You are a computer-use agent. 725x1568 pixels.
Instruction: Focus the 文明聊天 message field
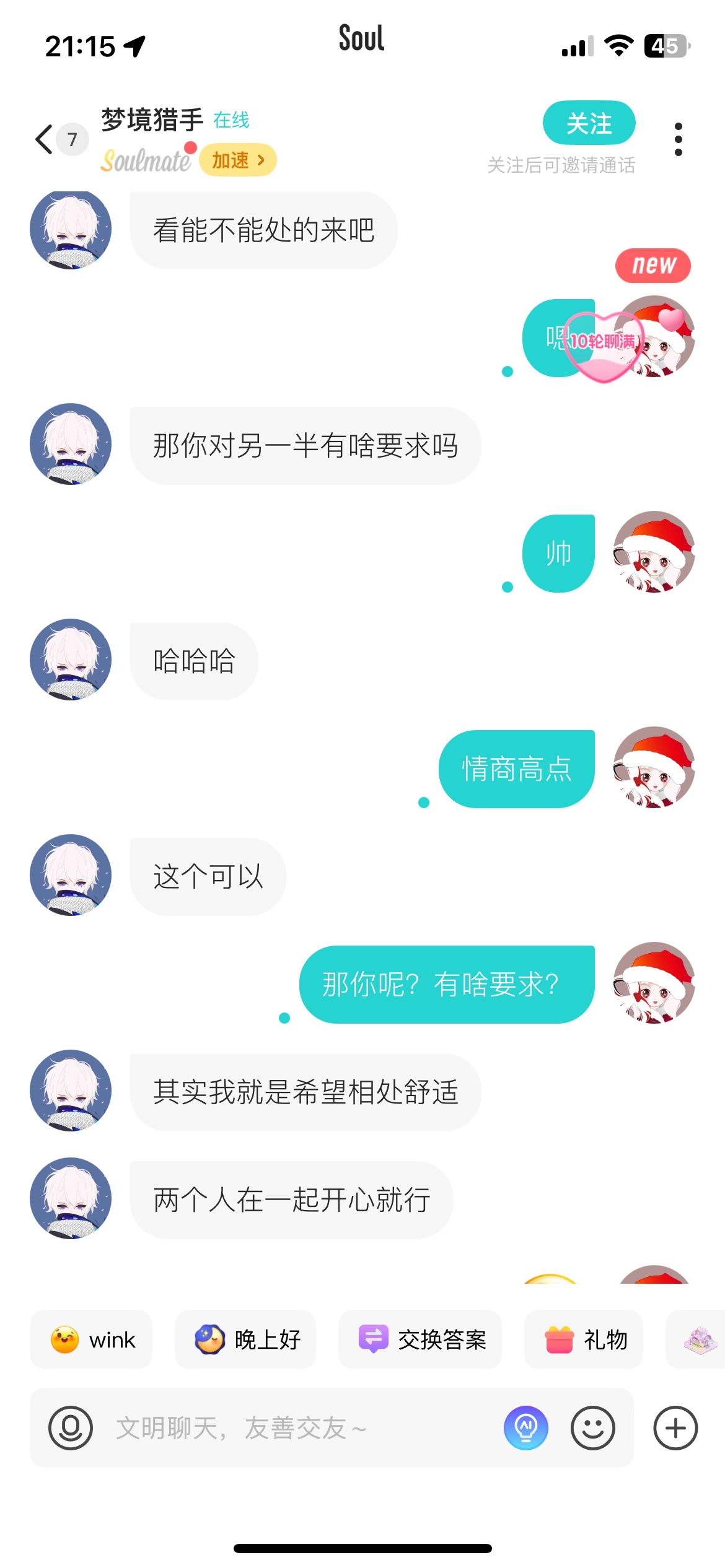[x=297, y=1428]
